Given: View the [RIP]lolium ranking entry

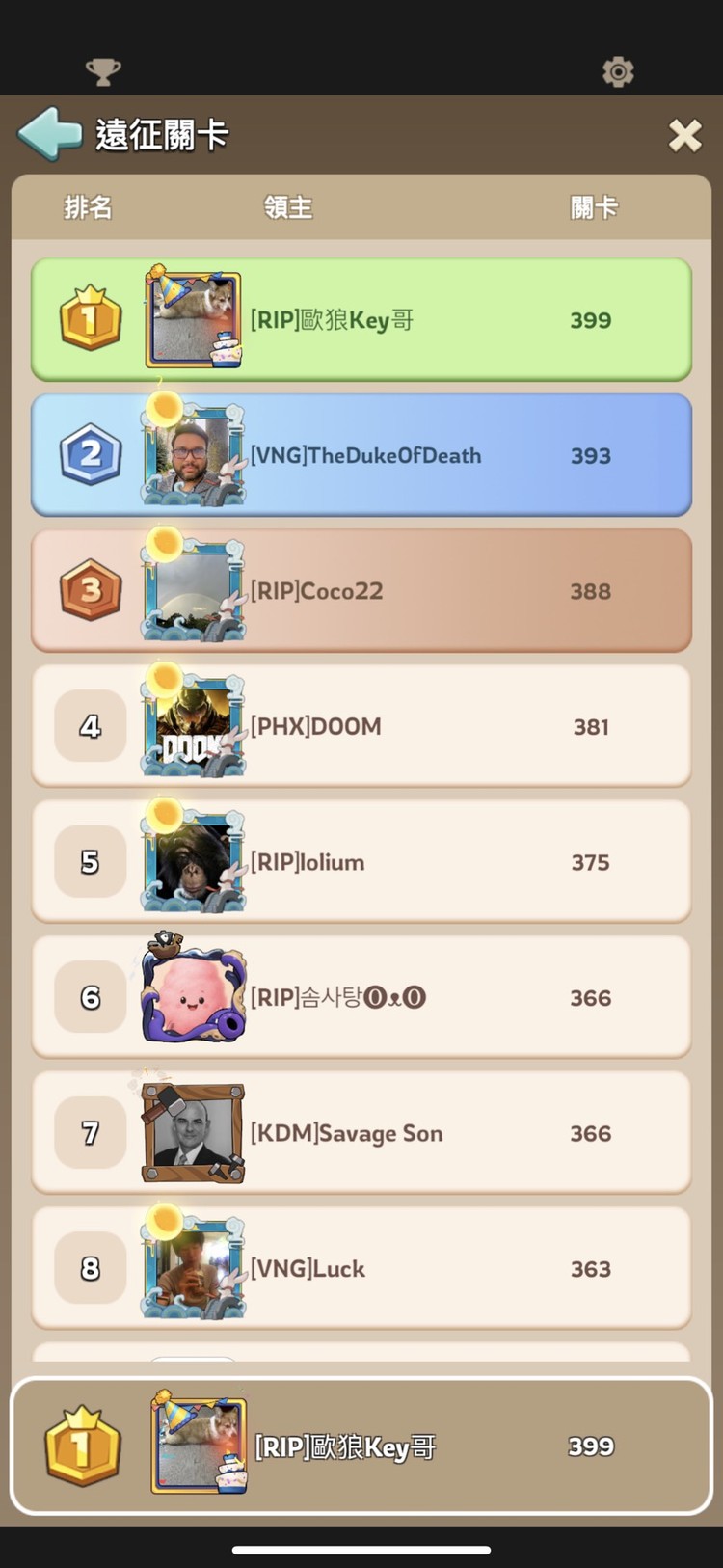Looking at the screenshot, I should click(361, 861).
